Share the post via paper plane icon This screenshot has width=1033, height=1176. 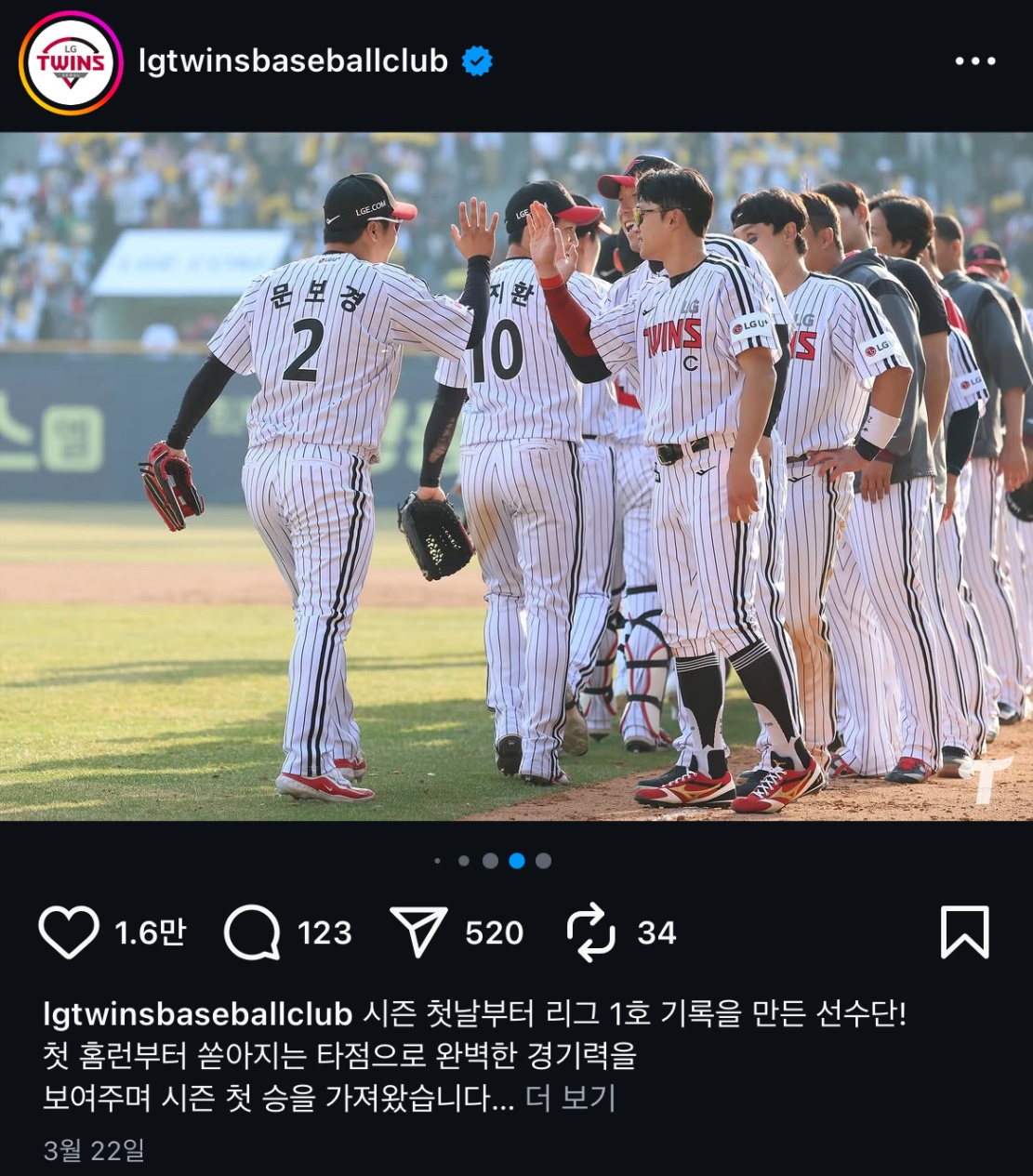coord(418,932)
